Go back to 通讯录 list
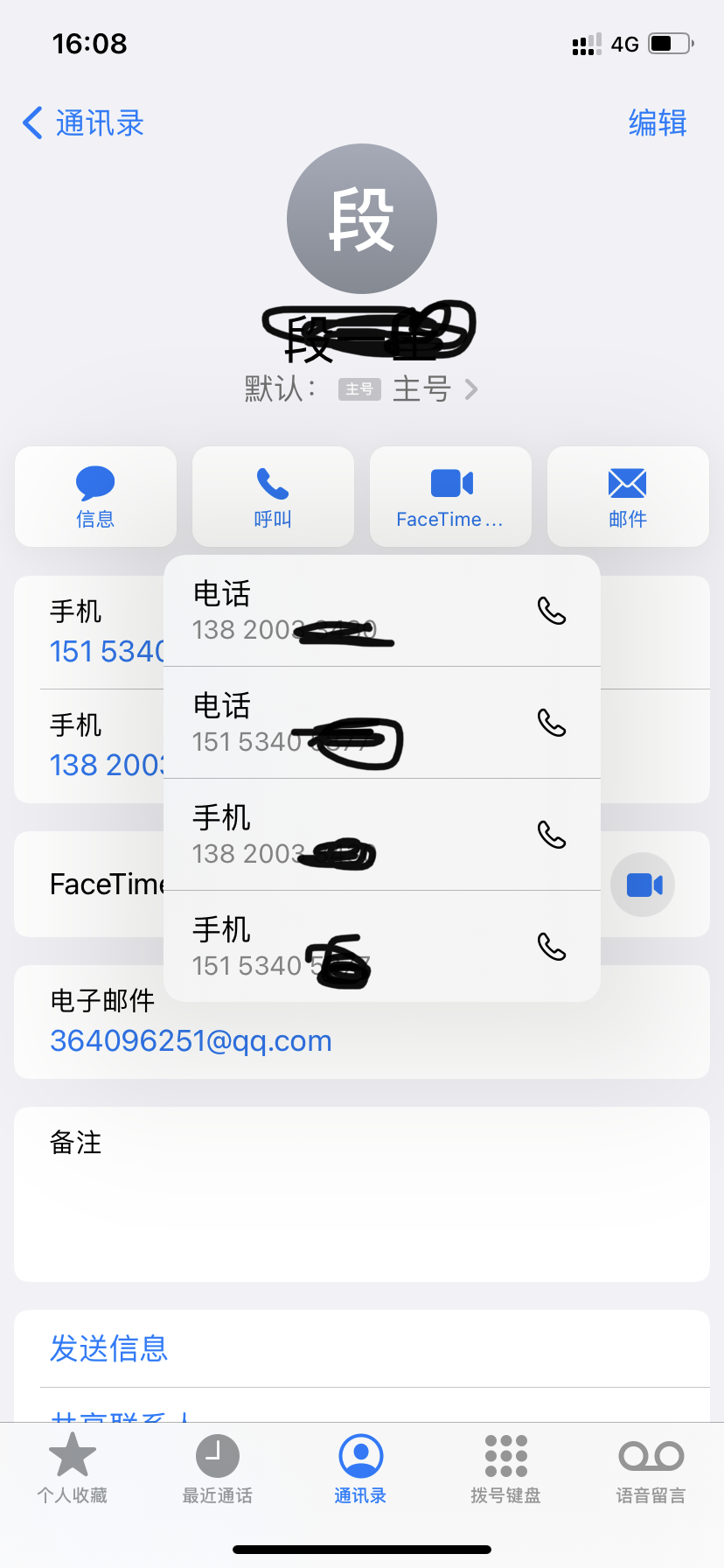 (x=83, y=123)
